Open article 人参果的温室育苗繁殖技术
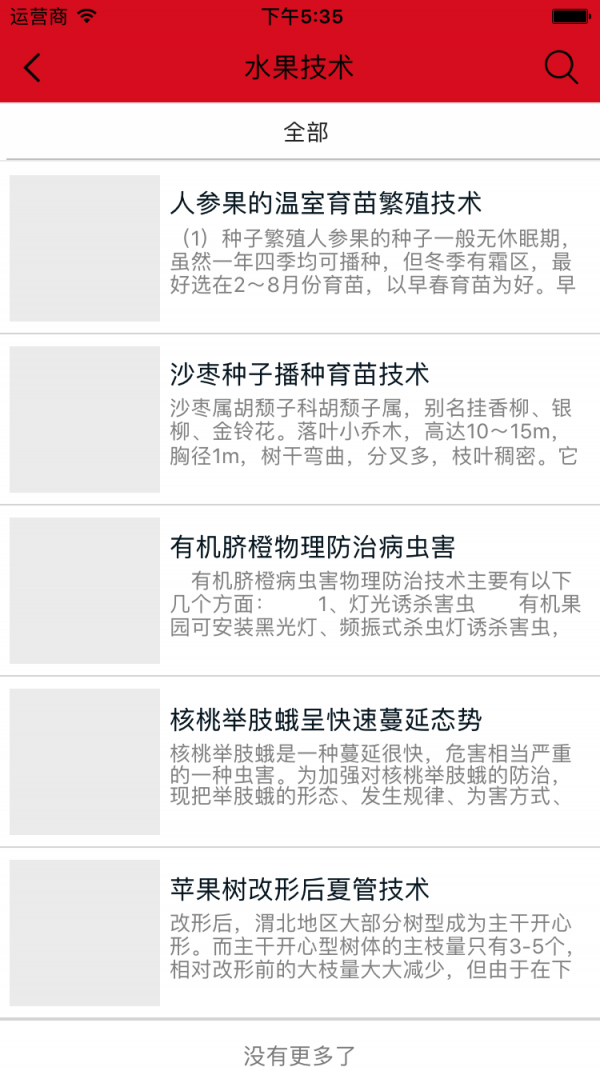The height and width of the screenshot is (1067, 600). 326,204
